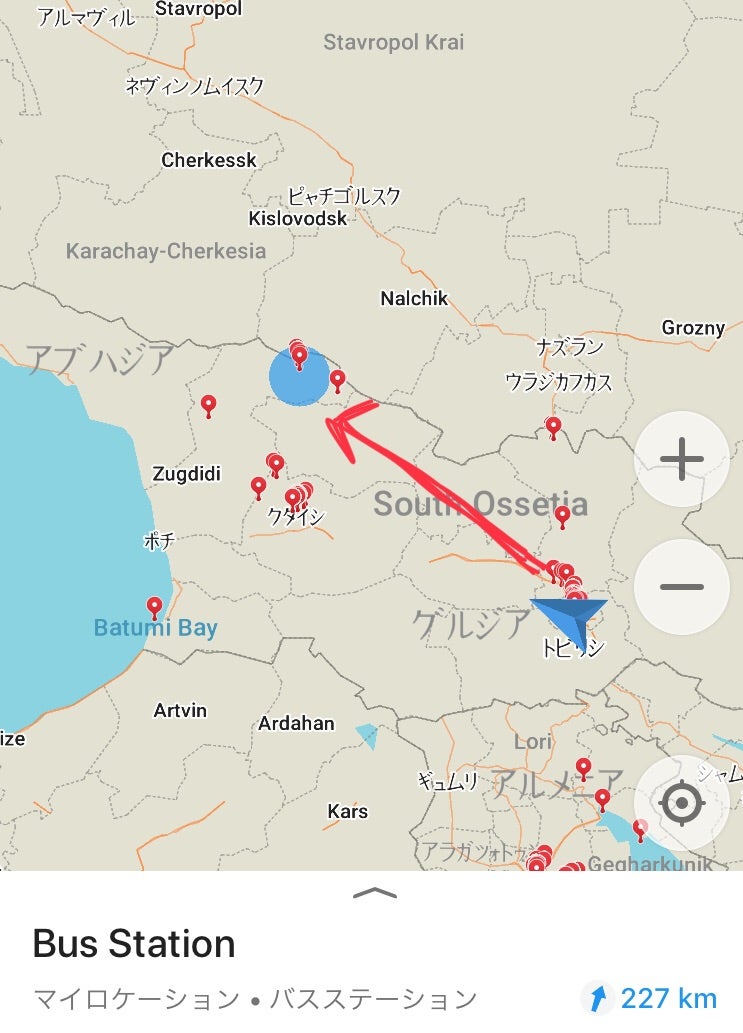743x1033 pixels.
Task: Center map on my location
Action: coord(682,803)
